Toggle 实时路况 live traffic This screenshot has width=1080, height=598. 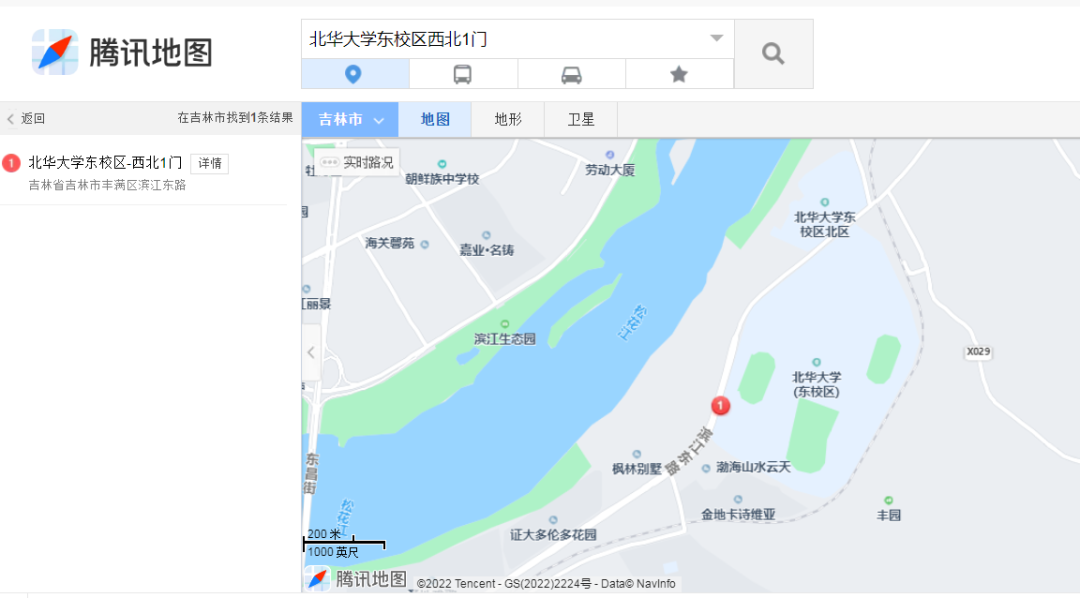point(358,162)
